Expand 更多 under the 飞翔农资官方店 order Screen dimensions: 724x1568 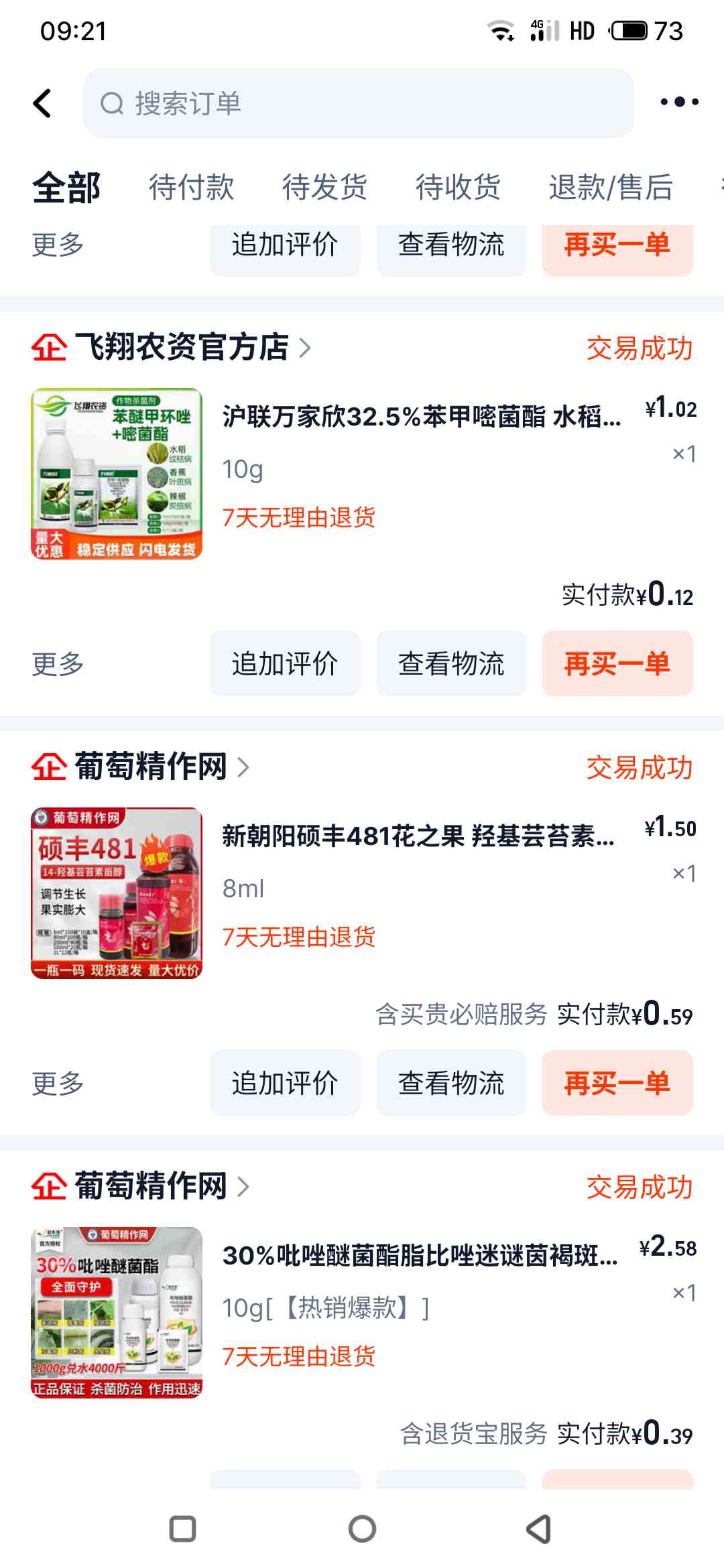tap(58, 664)
